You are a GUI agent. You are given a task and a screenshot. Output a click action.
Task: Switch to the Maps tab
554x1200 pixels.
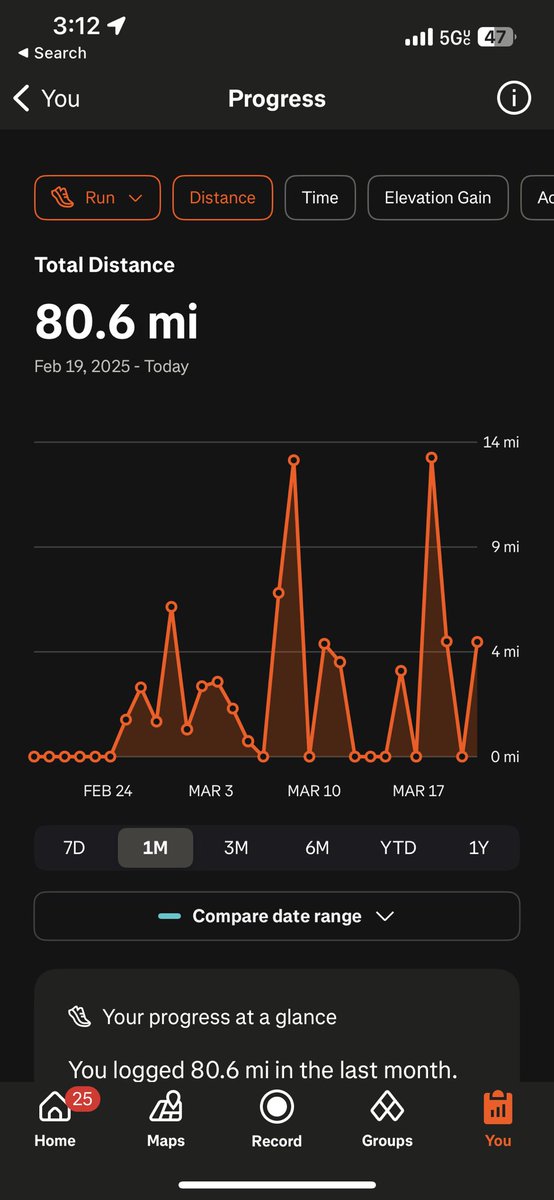[166, 1118]
